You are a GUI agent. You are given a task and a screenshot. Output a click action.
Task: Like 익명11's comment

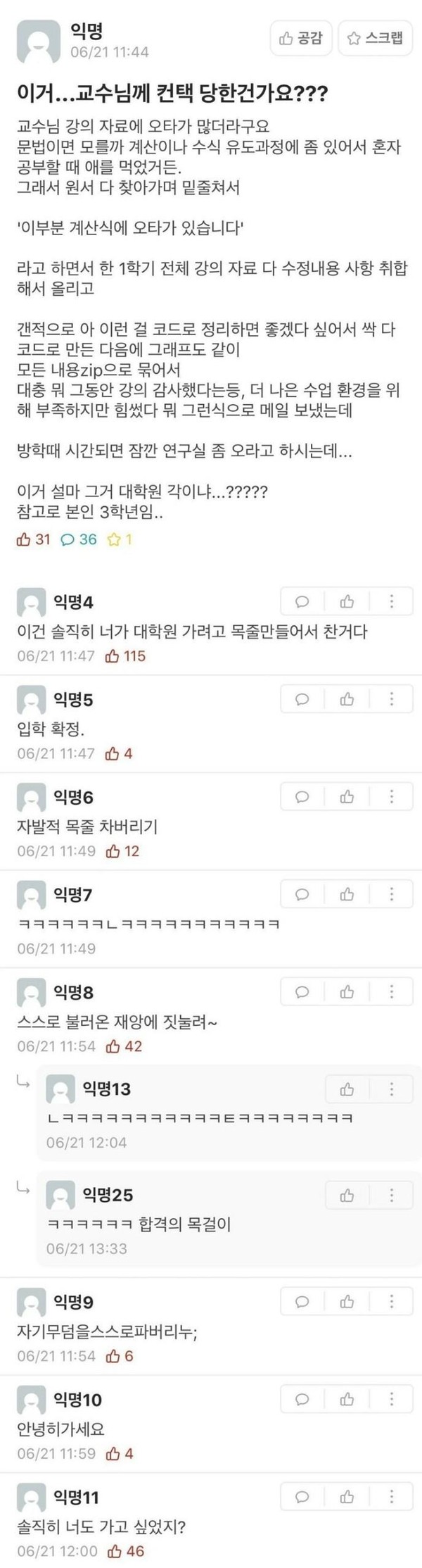[347, 1497]
